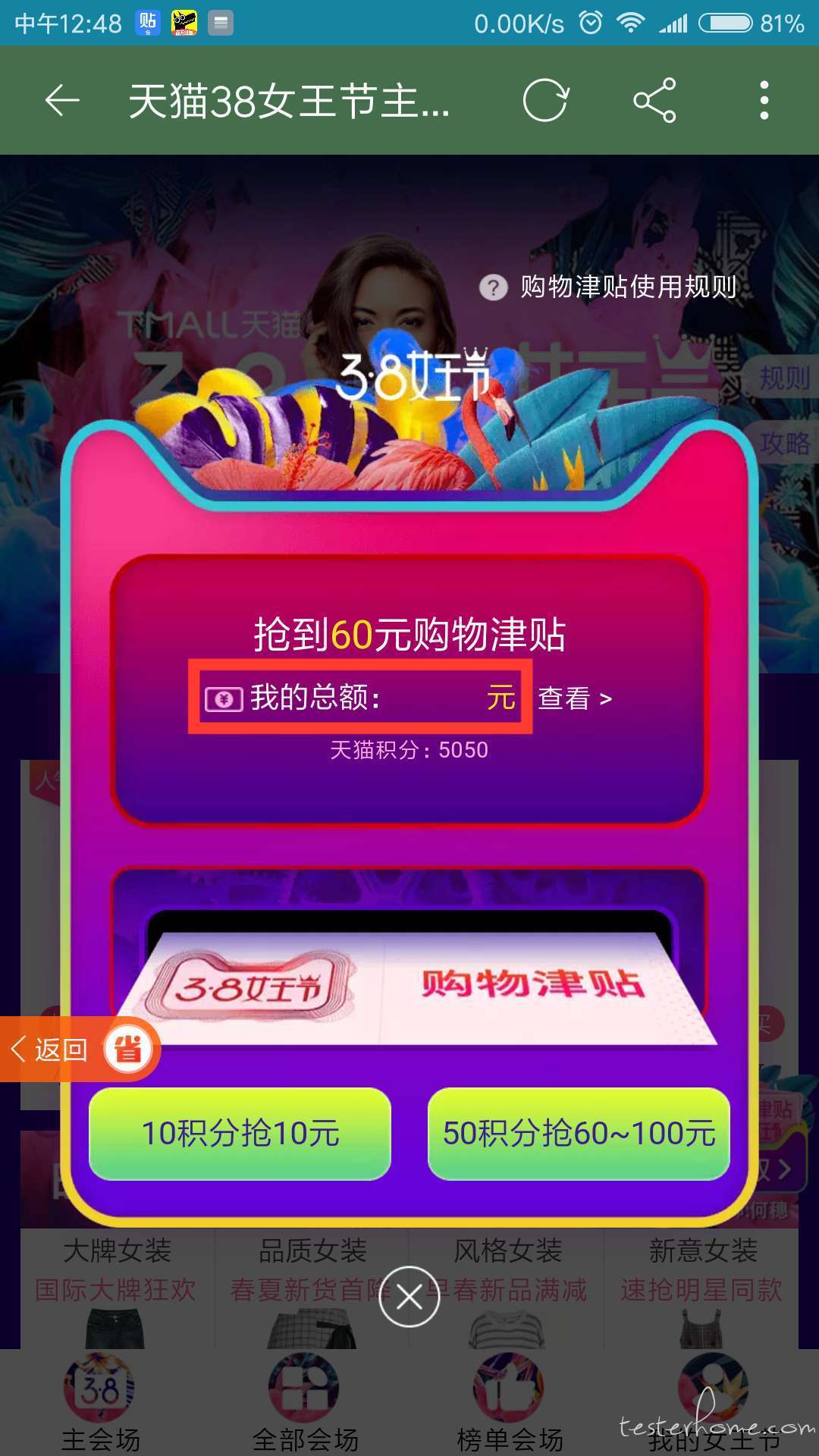
Task: Go back using the top arrow
Action: click(x=62, y=100)
